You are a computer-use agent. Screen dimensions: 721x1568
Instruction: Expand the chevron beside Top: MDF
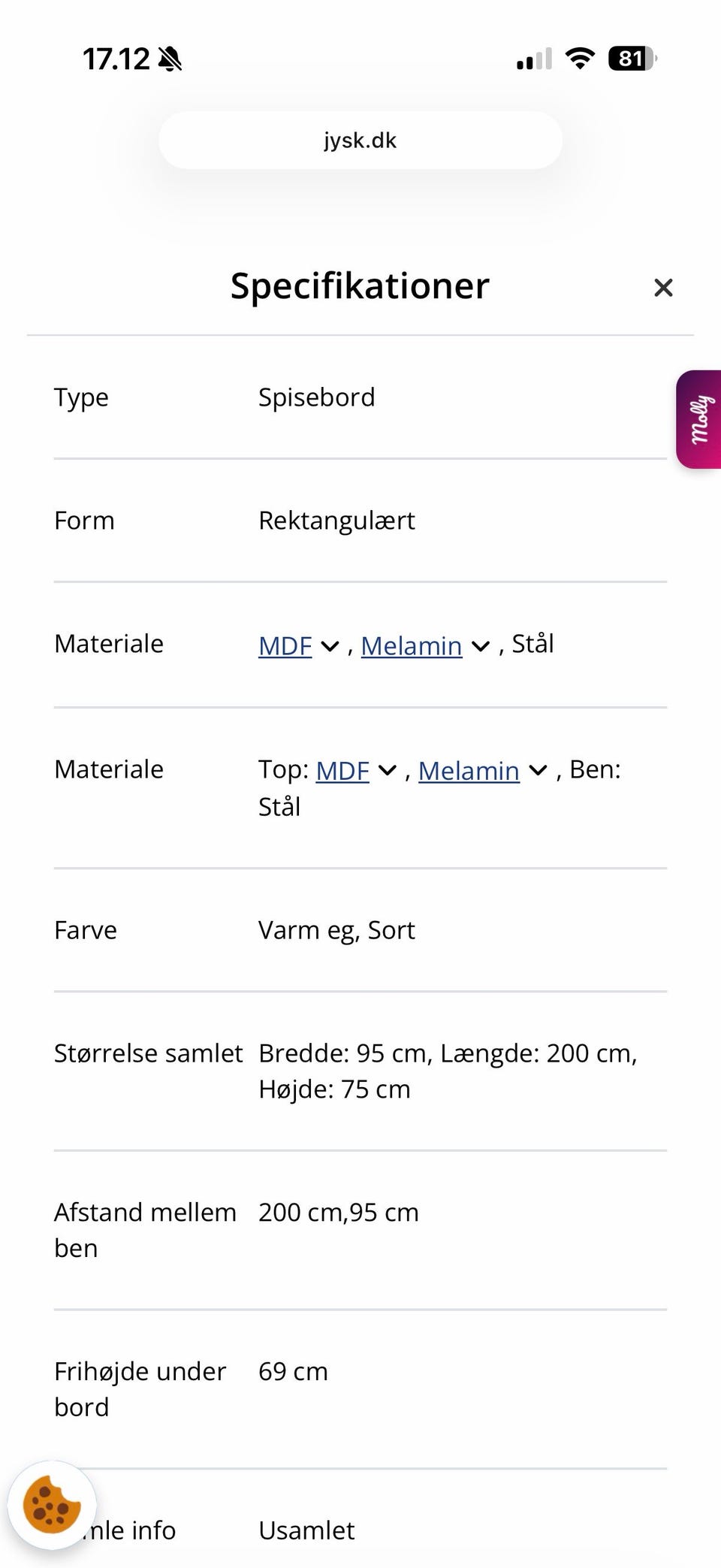pos(386,771)
